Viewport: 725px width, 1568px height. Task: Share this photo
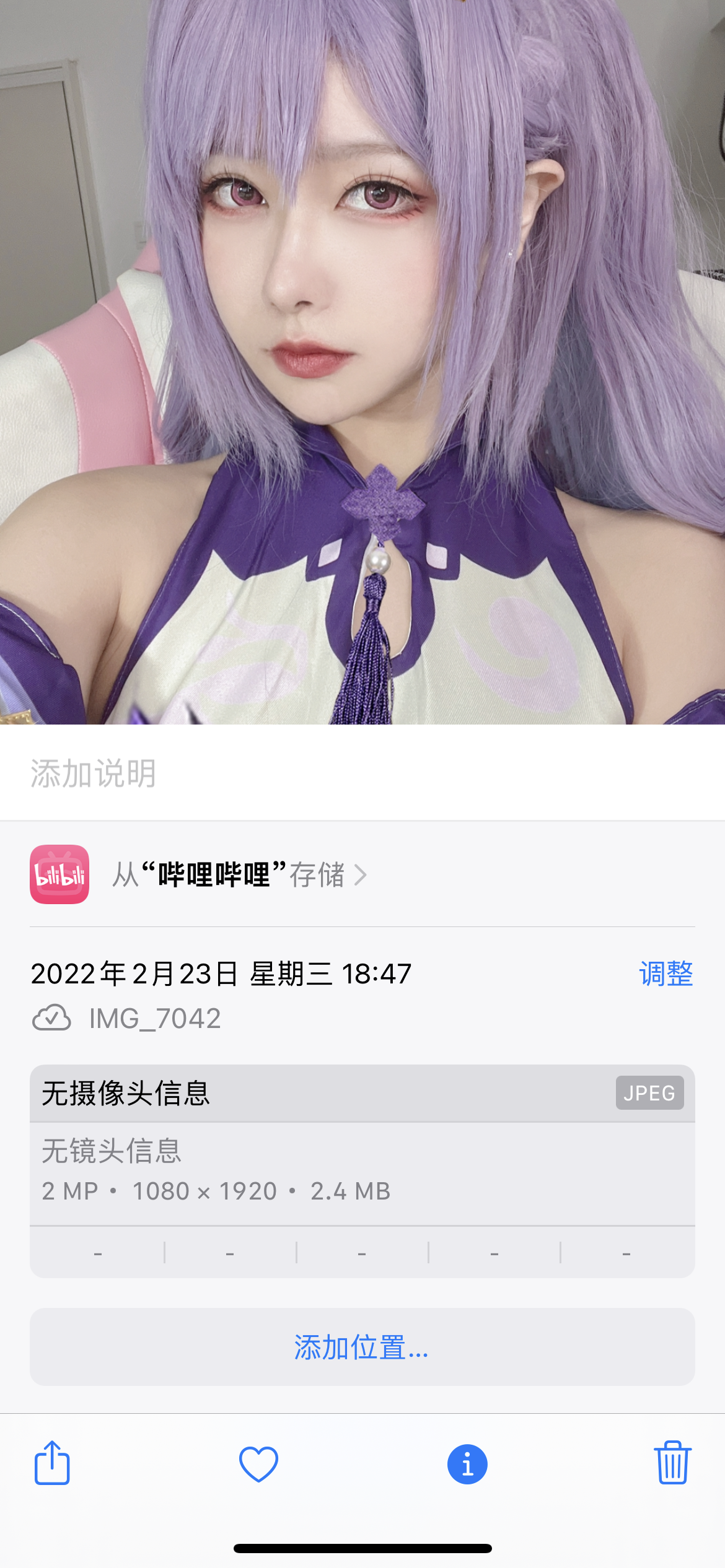click(x=52, y=1464)
